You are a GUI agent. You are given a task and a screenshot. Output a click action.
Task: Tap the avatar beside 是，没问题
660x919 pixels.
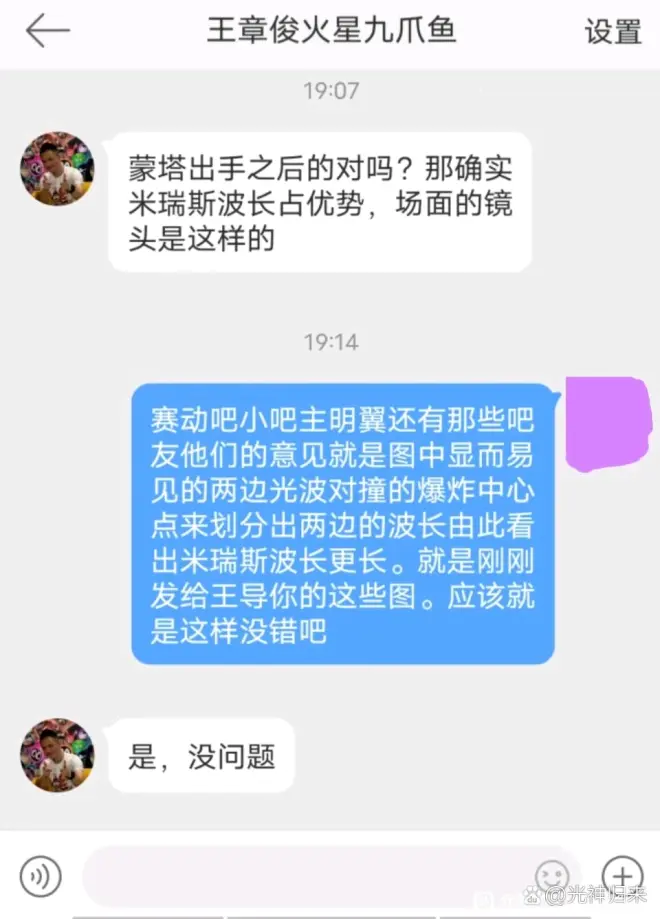[57, 755]
